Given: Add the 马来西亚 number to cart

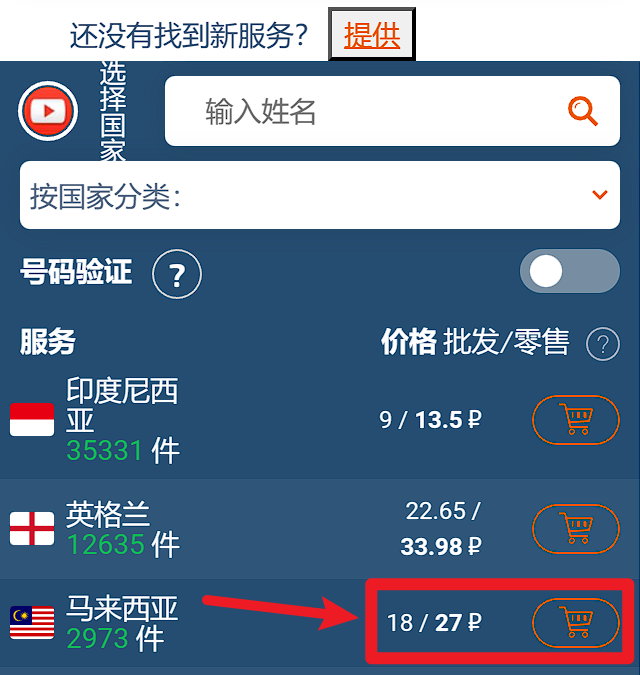Looking at the screenshot, I should pos(575,622).
